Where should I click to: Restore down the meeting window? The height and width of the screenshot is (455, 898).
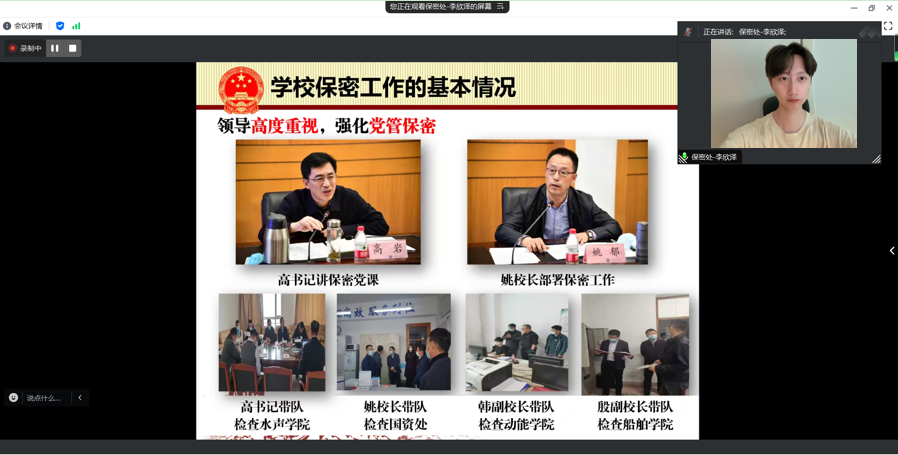click(x=871, y=8)
